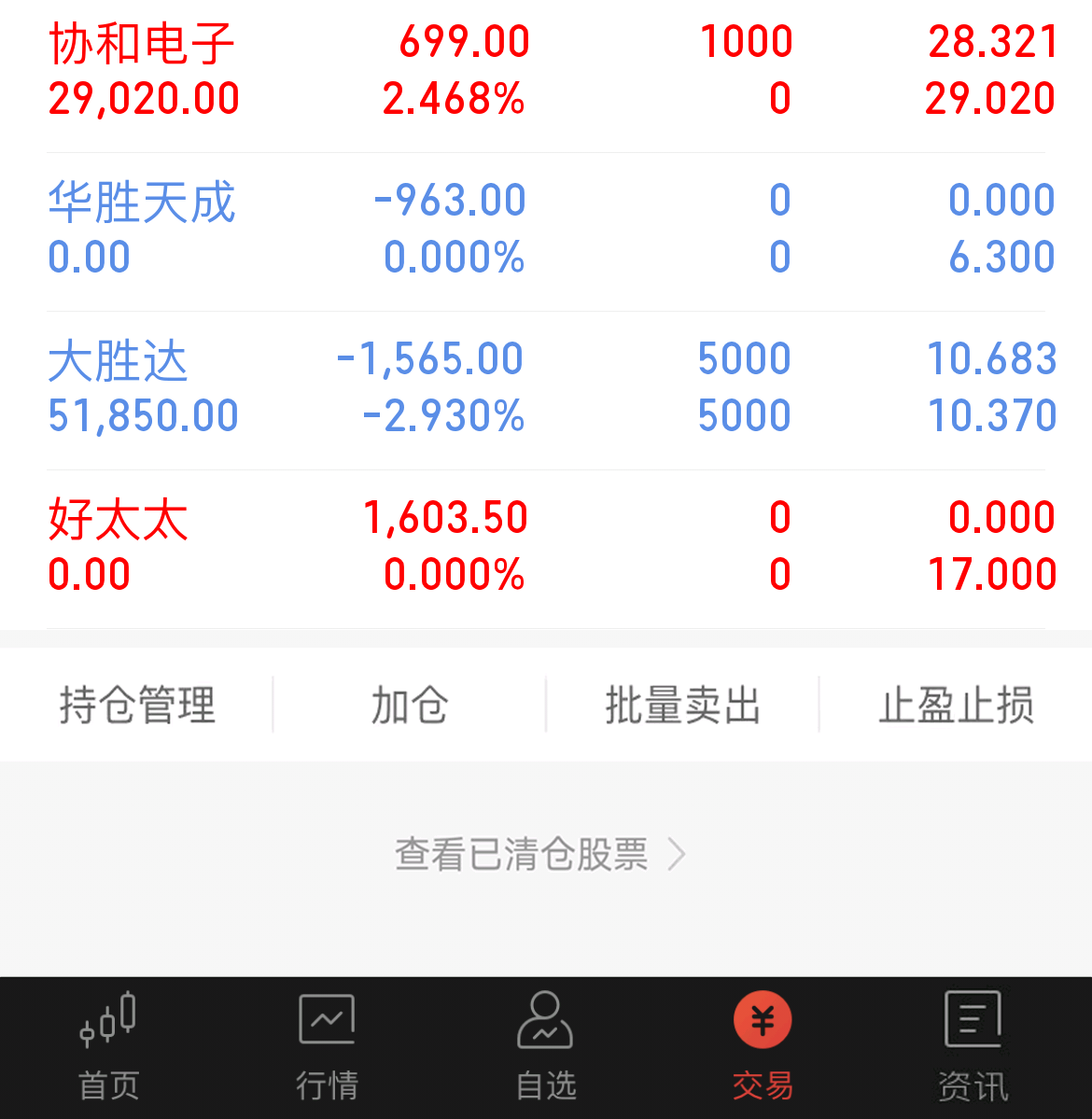Open 持仓管理 position management

tap(137, 705)
